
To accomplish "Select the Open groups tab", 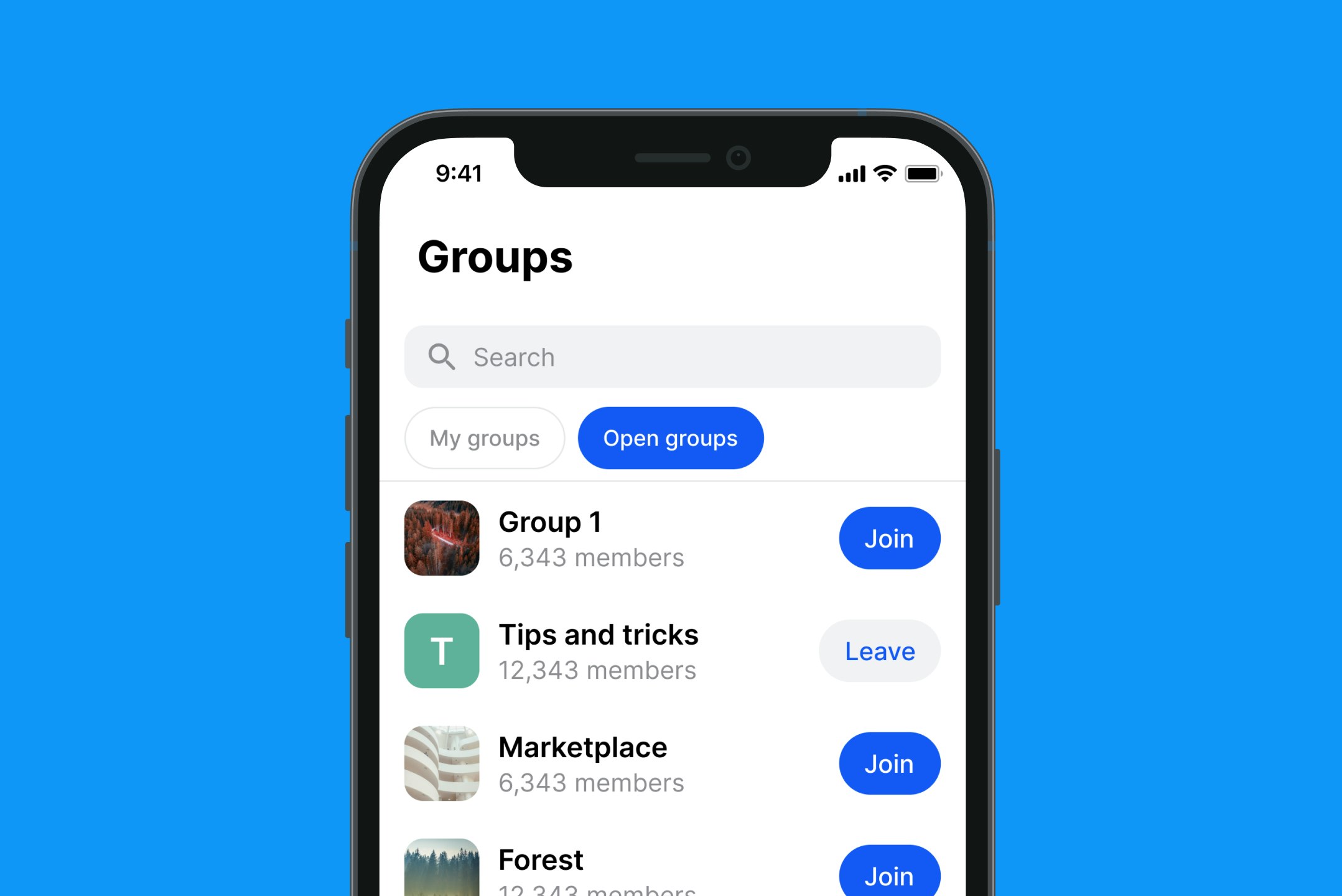I will [670, 438].
